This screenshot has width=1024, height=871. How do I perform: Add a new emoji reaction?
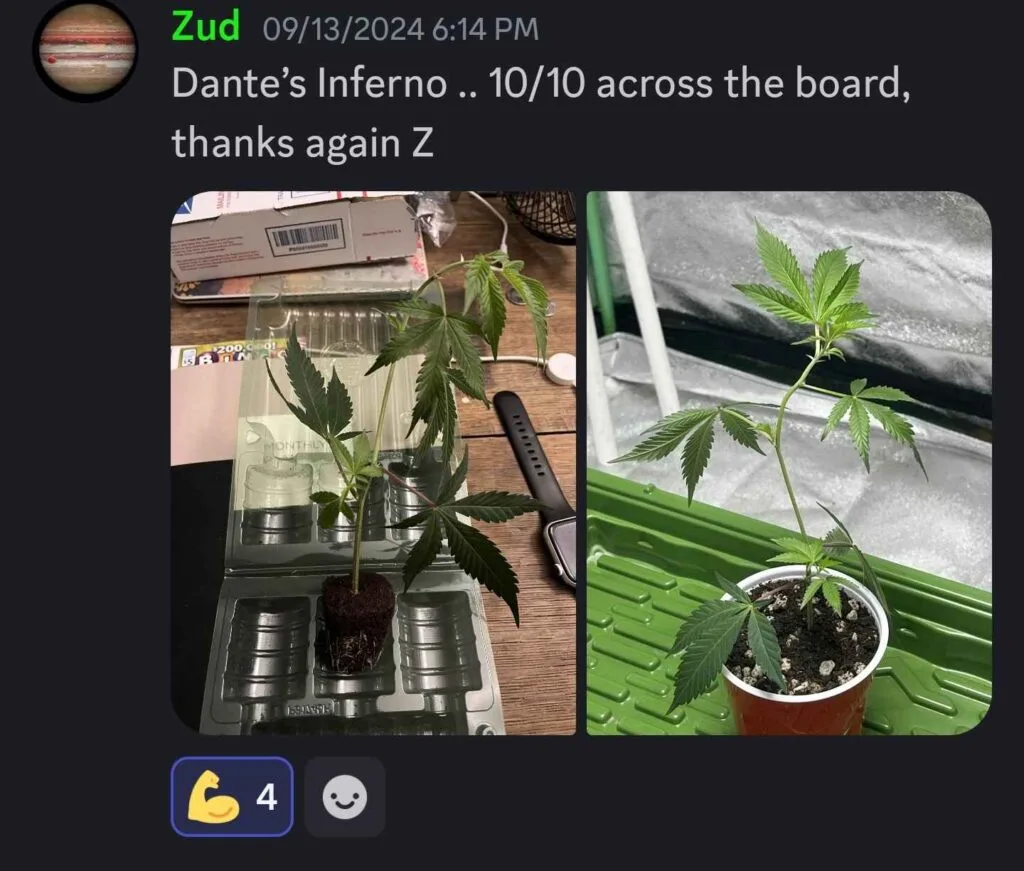point(344,796)
